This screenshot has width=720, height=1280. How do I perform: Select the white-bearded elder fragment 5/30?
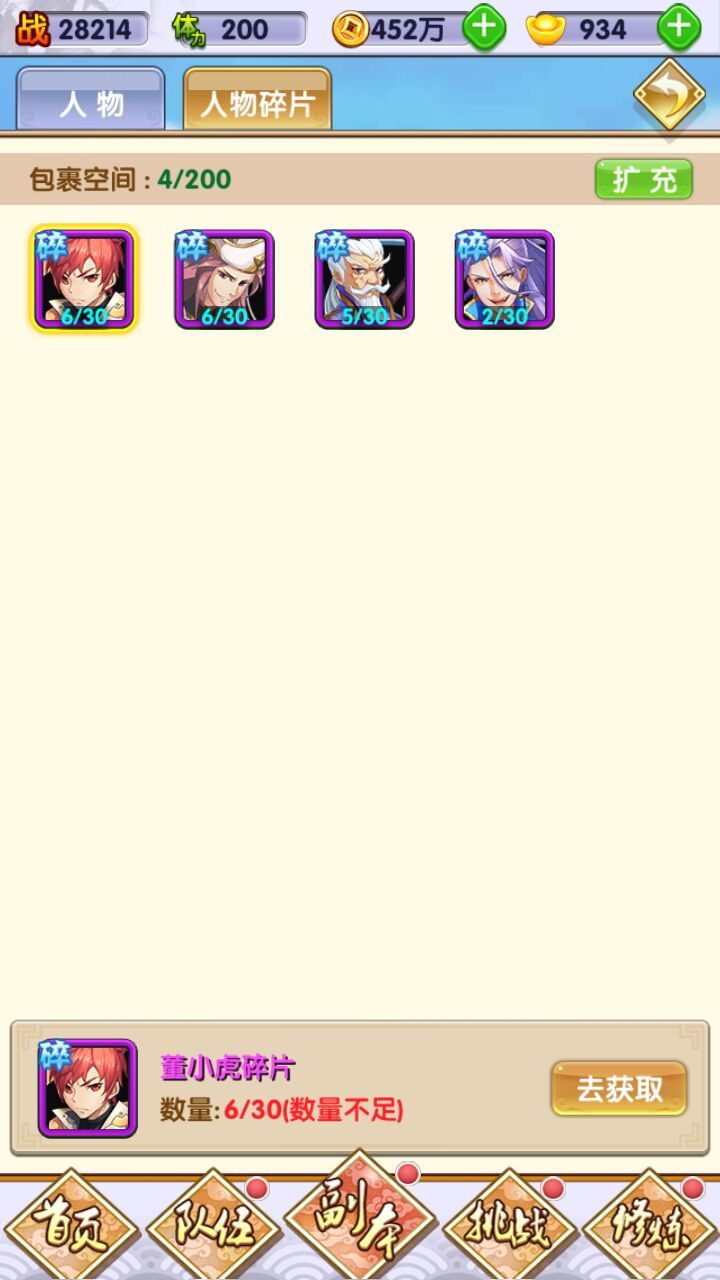pos(364,279)
